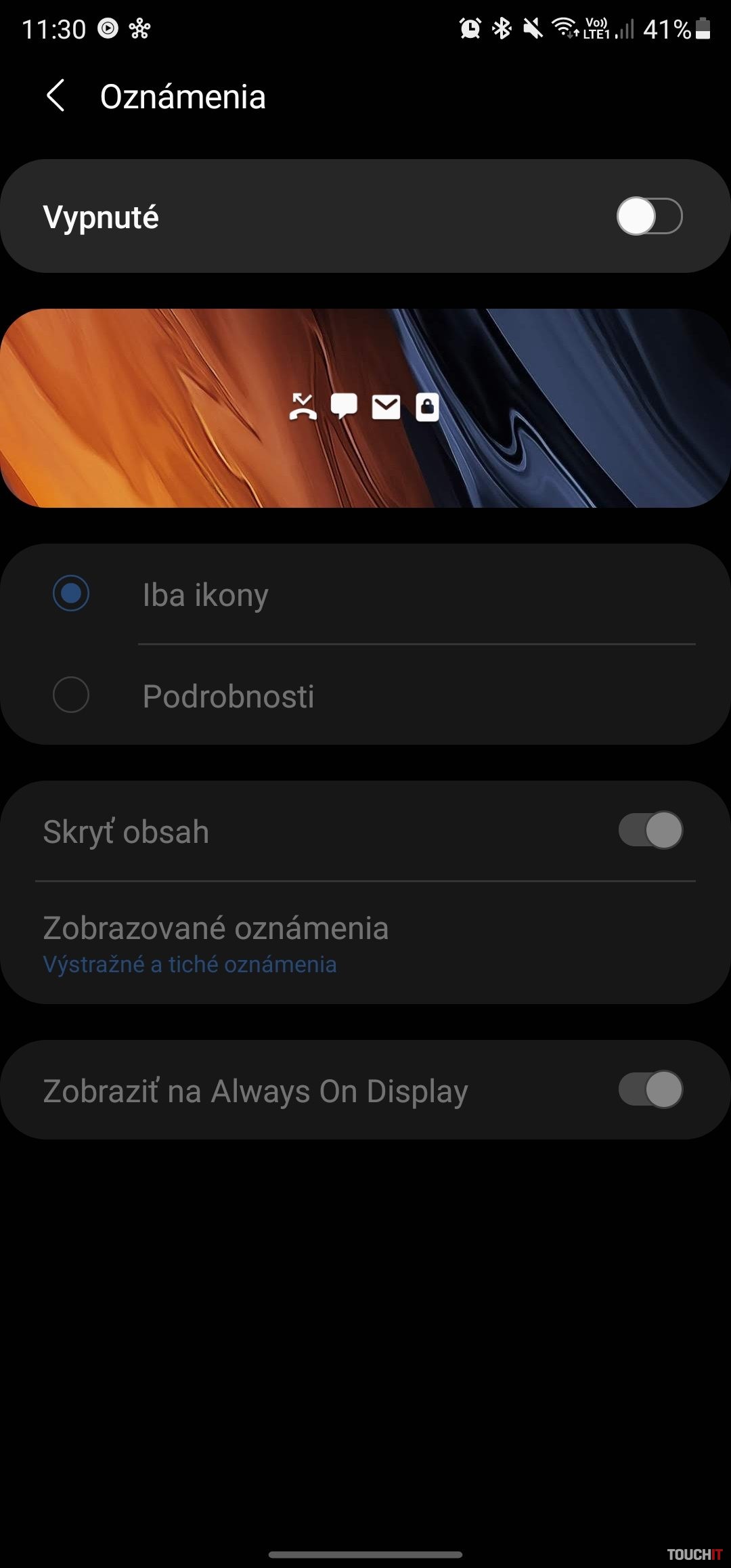
Task: Go back from Oznámenia screen
Action: 56,95
